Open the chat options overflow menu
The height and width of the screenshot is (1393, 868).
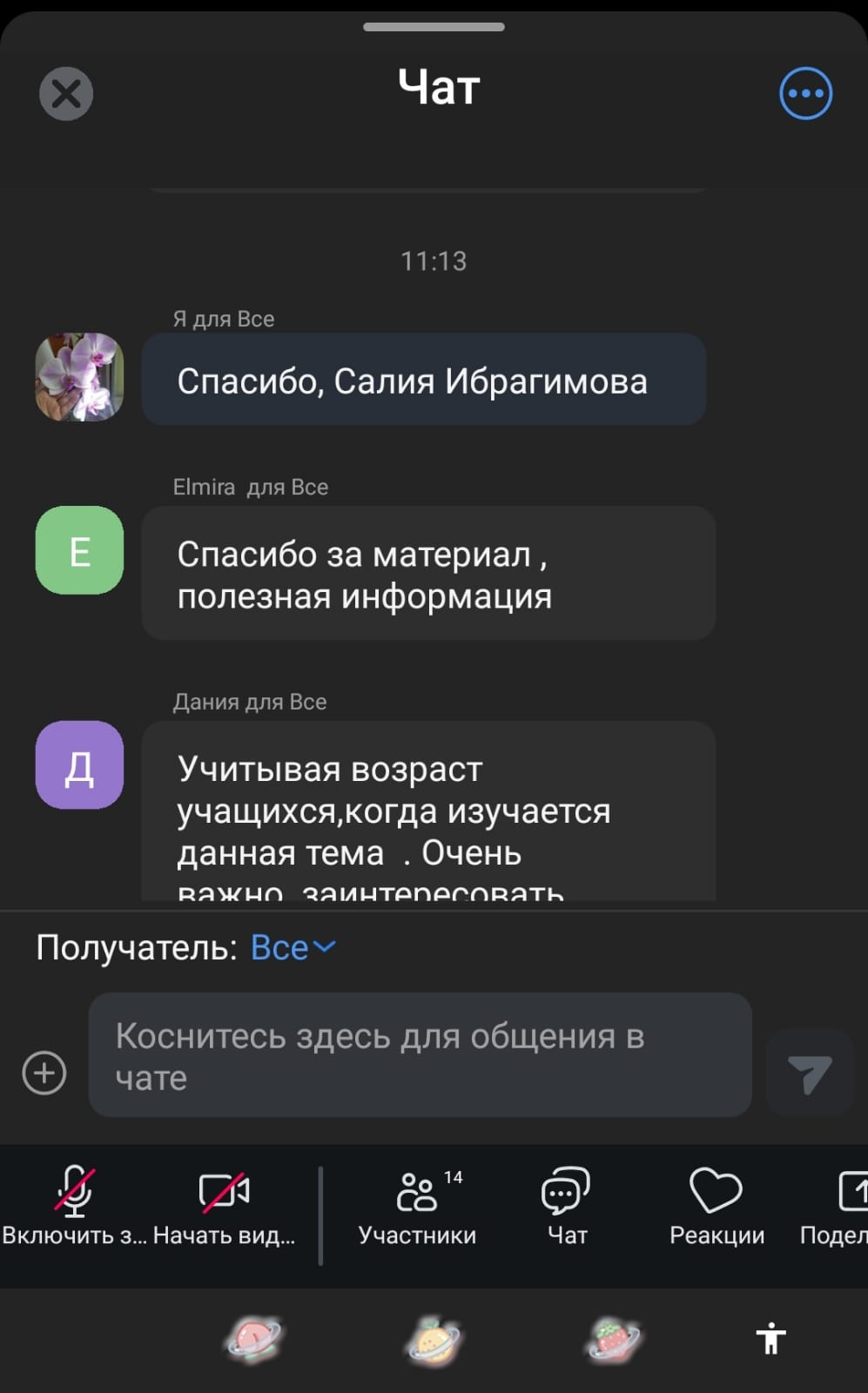805,93
